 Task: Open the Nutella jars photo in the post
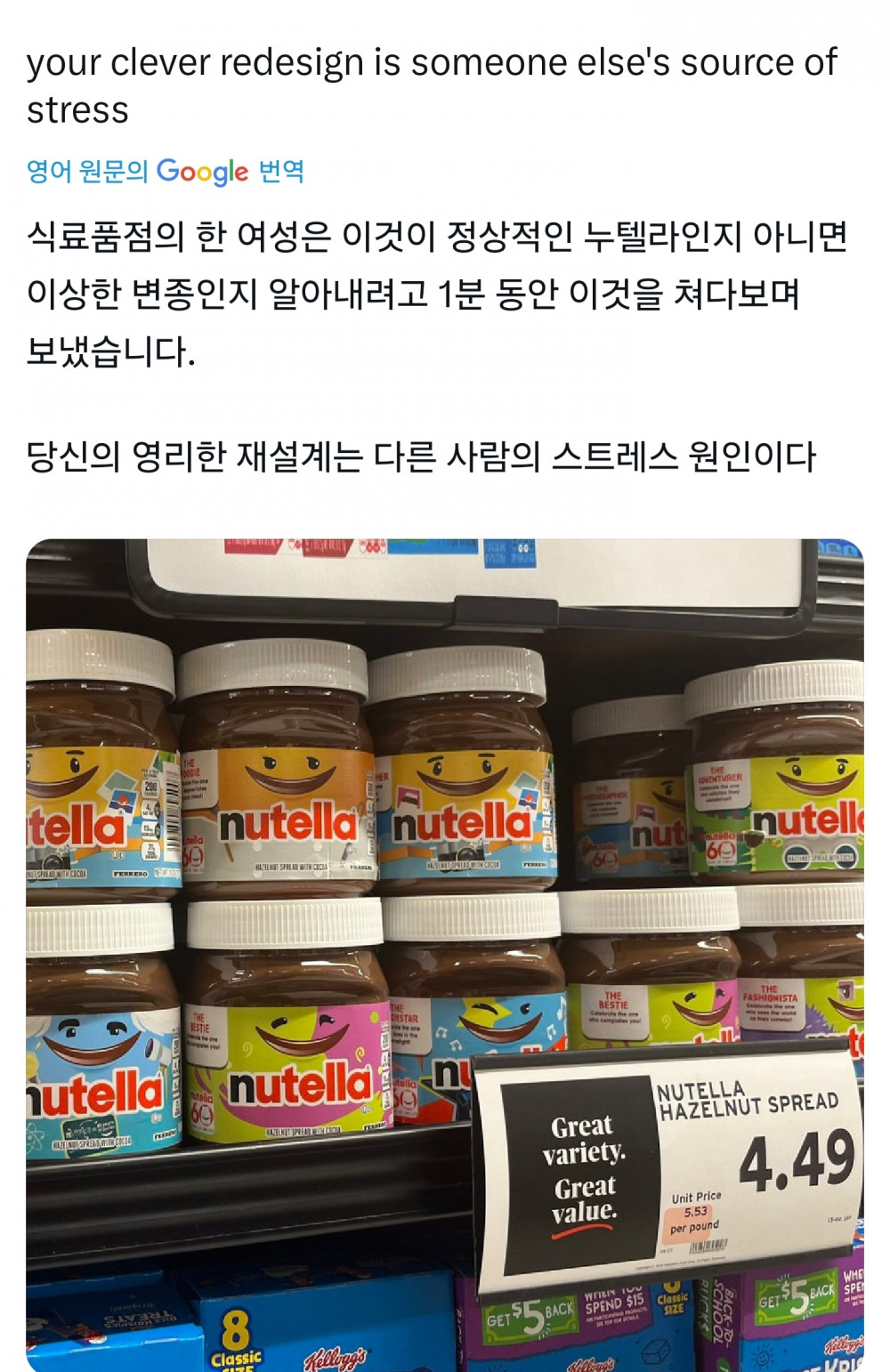pyautogui.click(x=444, y=952)
